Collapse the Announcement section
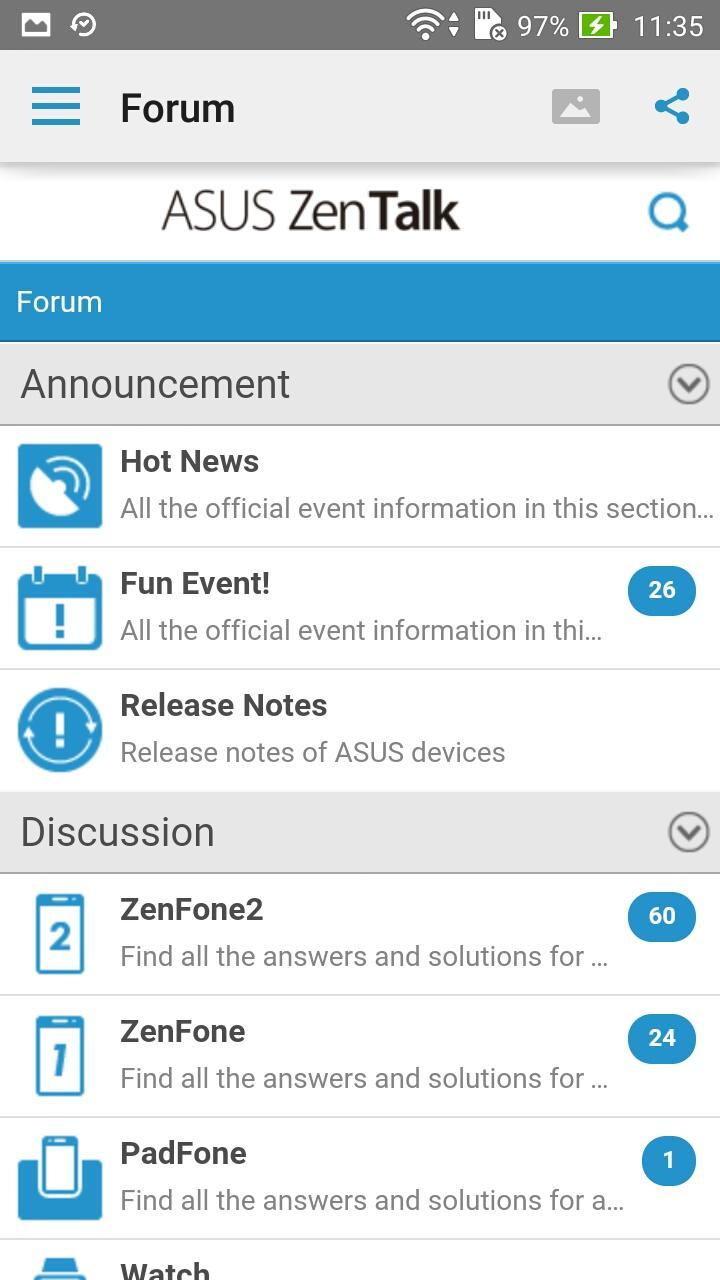The height and width of the screenshot is (1280, 720). click(x=688, y=384)
